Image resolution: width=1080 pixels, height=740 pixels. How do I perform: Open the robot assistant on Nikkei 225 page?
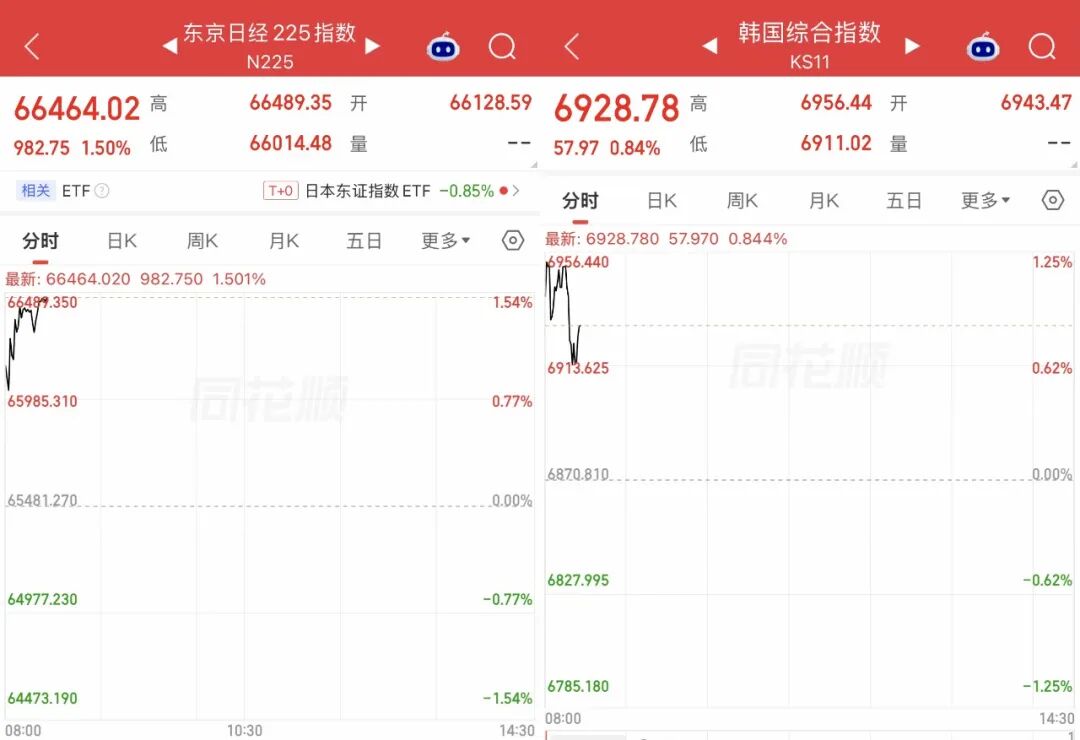443,47
